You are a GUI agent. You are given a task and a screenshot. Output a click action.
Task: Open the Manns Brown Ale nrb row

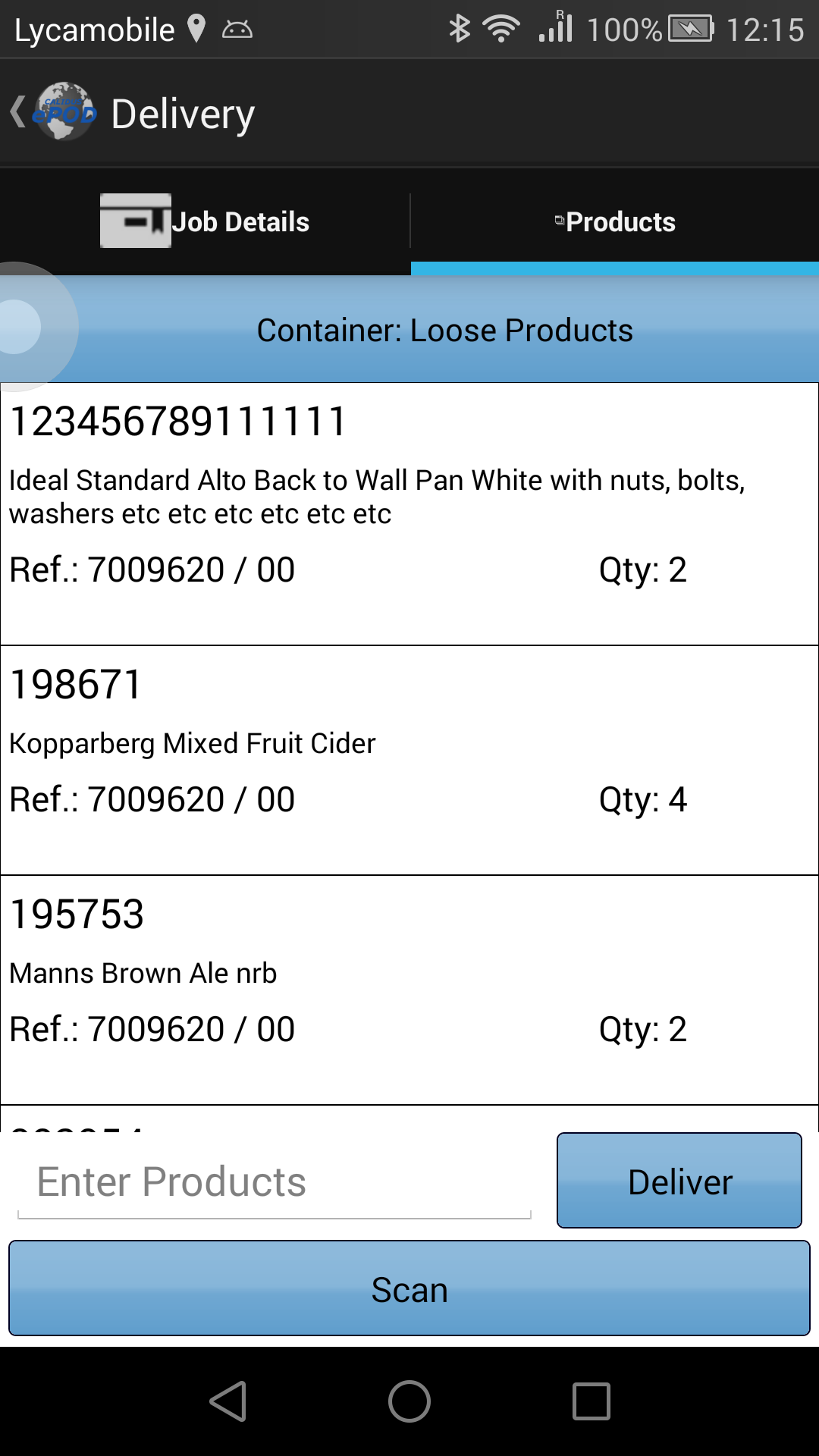(409, 990)
